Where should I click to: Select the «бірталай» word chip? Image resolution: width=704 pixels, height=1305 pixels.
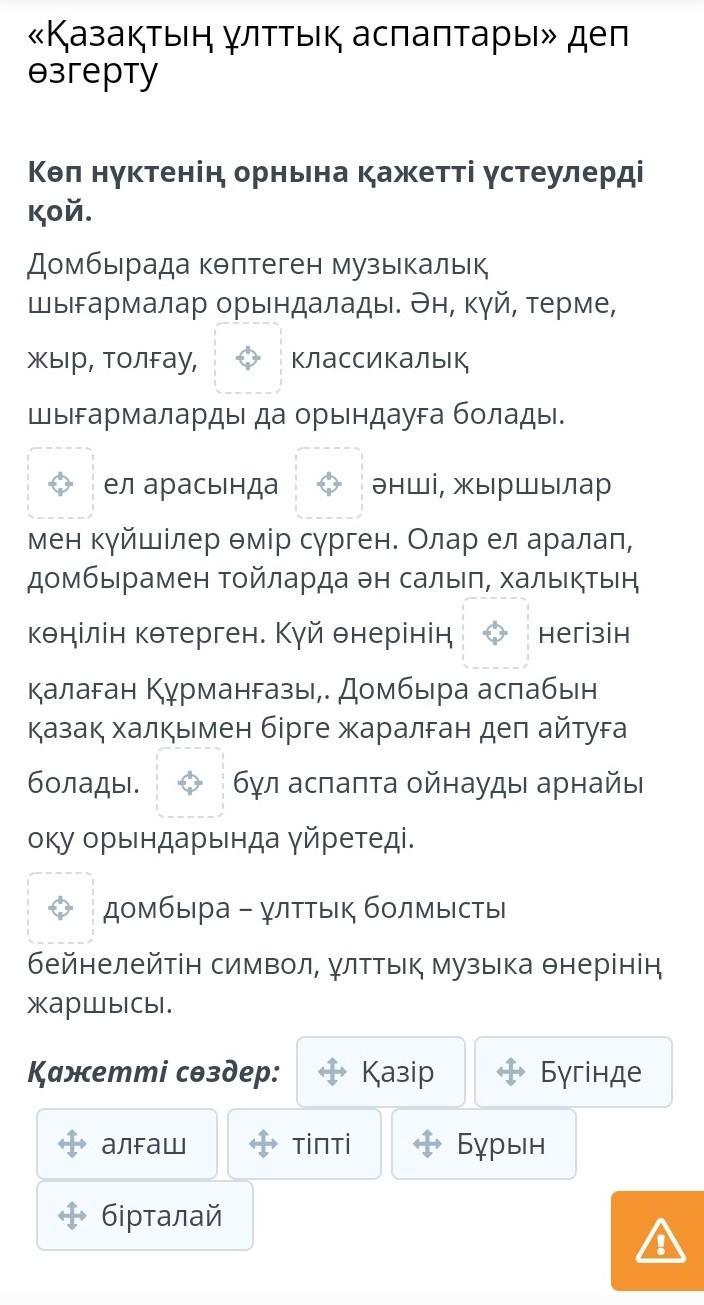145,1216
